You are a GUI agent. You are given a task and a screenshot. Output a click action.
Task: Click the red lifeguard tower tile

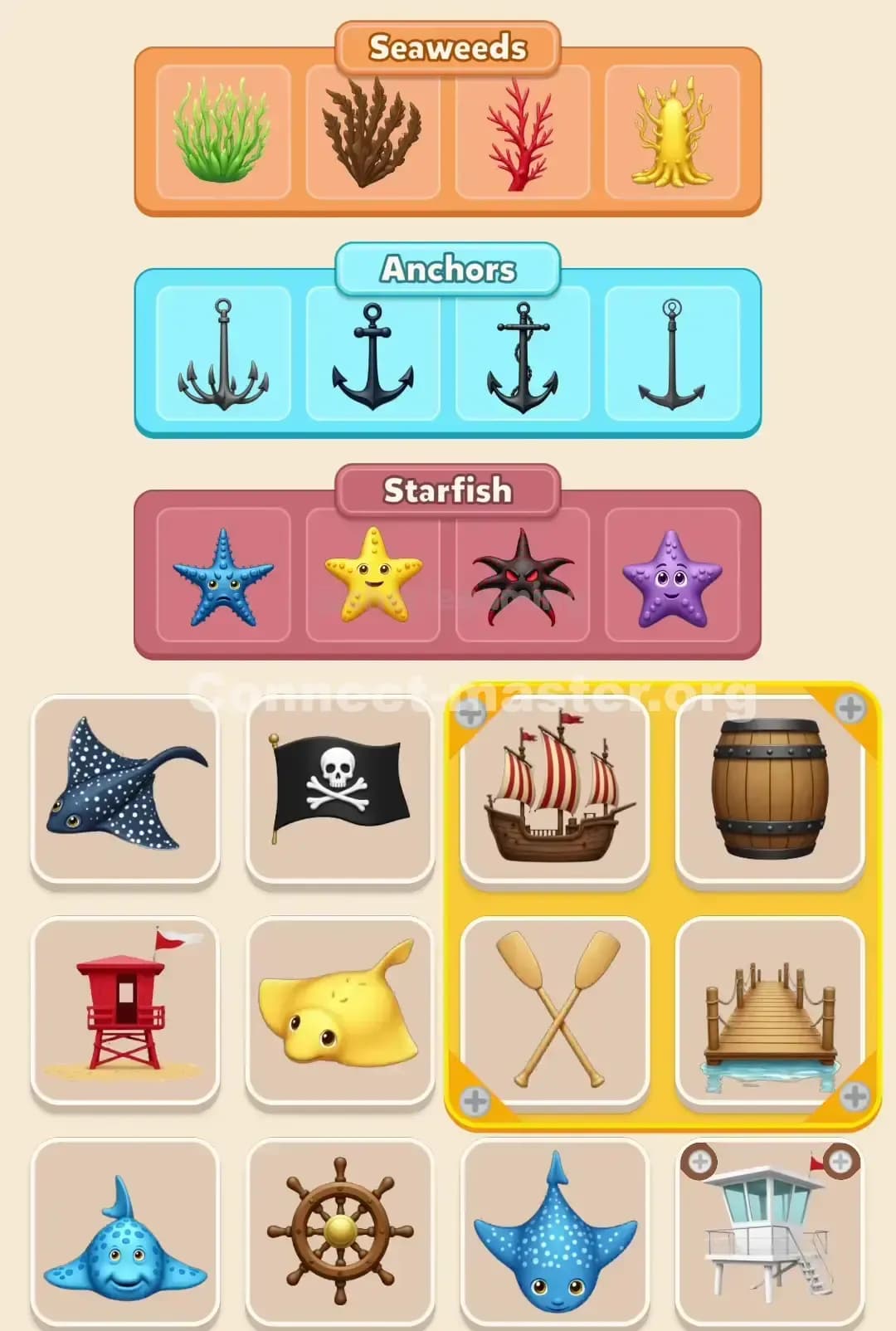124,1011
